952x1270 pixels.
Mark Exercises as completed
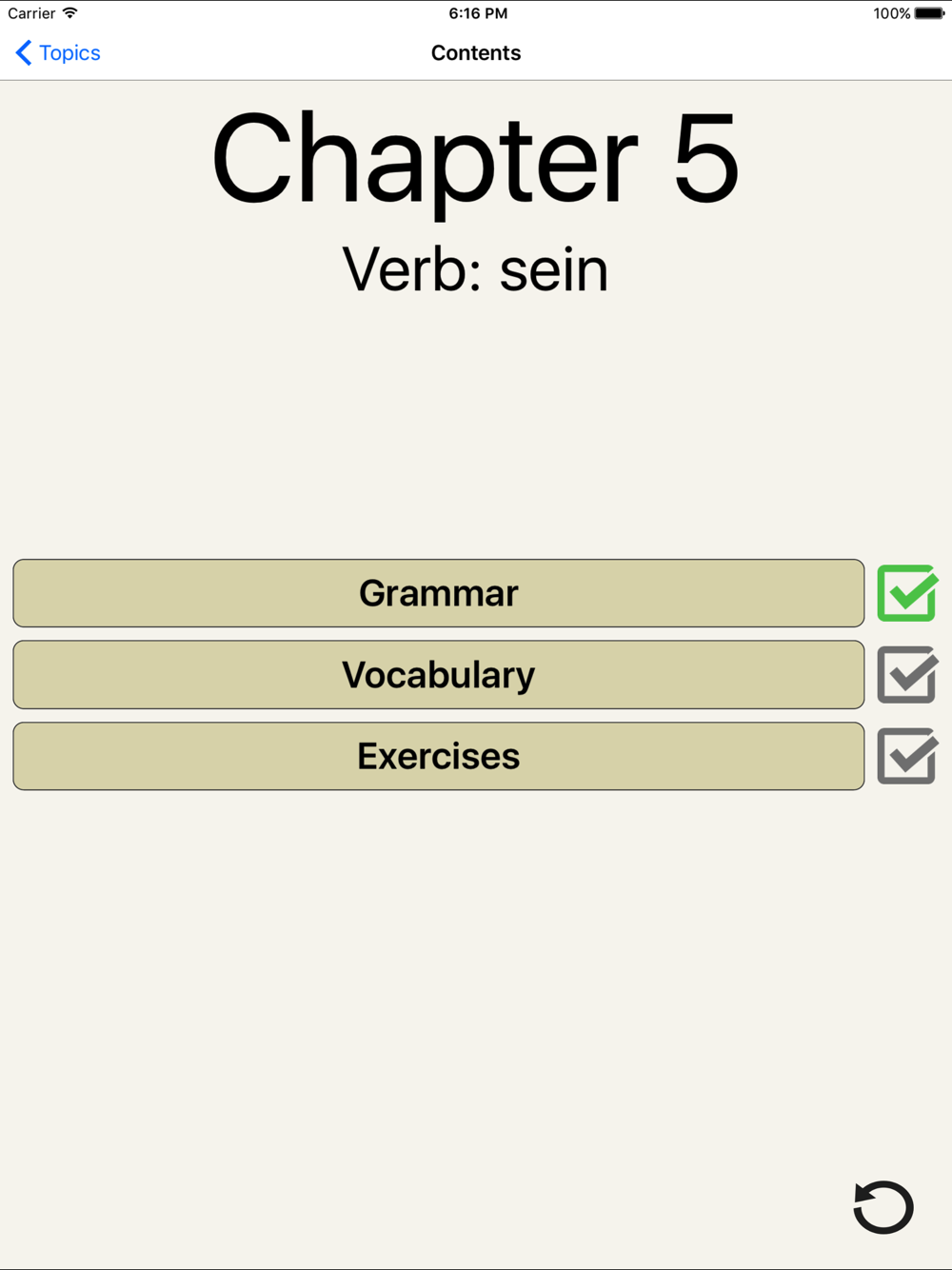[x=907, y=756]
